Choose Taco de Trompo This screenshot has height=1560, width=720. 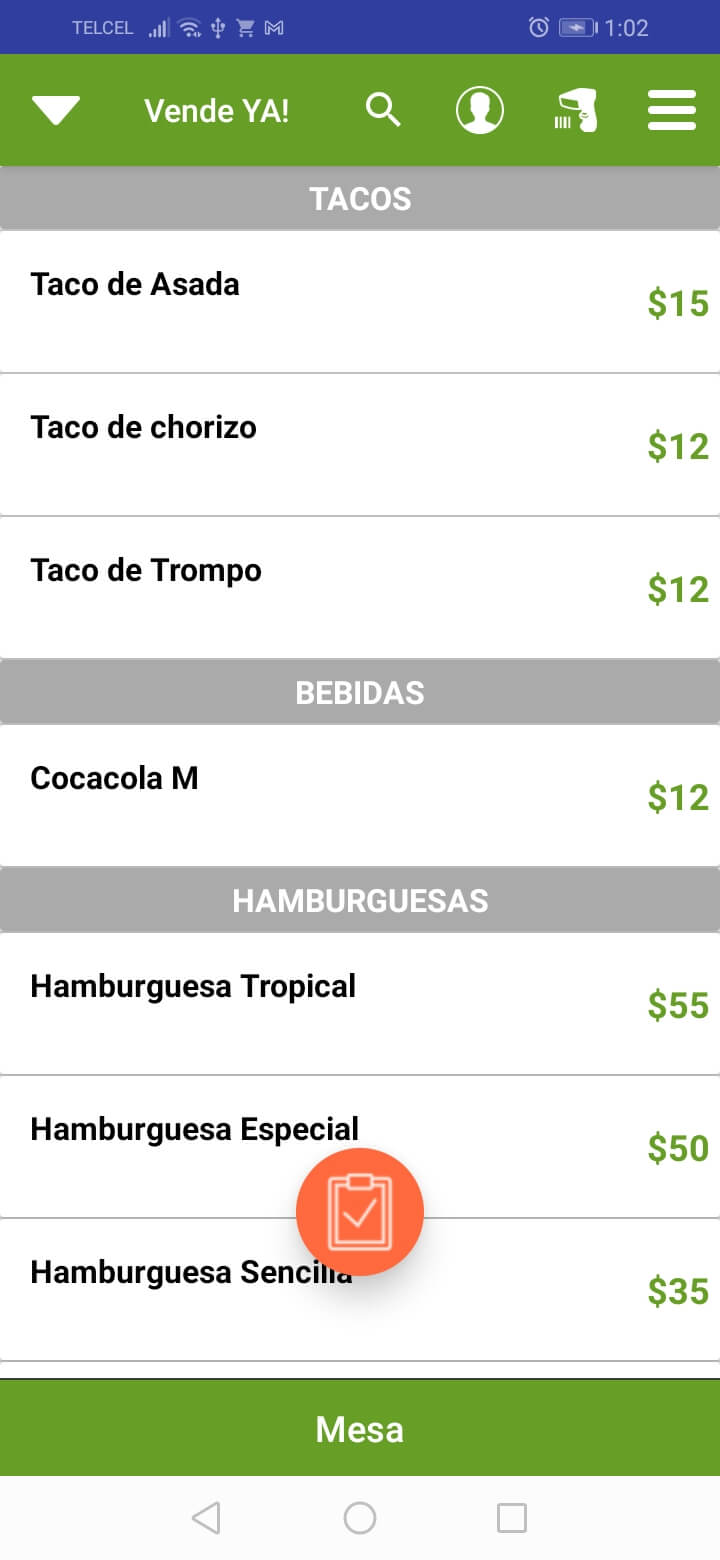(360, 588)
